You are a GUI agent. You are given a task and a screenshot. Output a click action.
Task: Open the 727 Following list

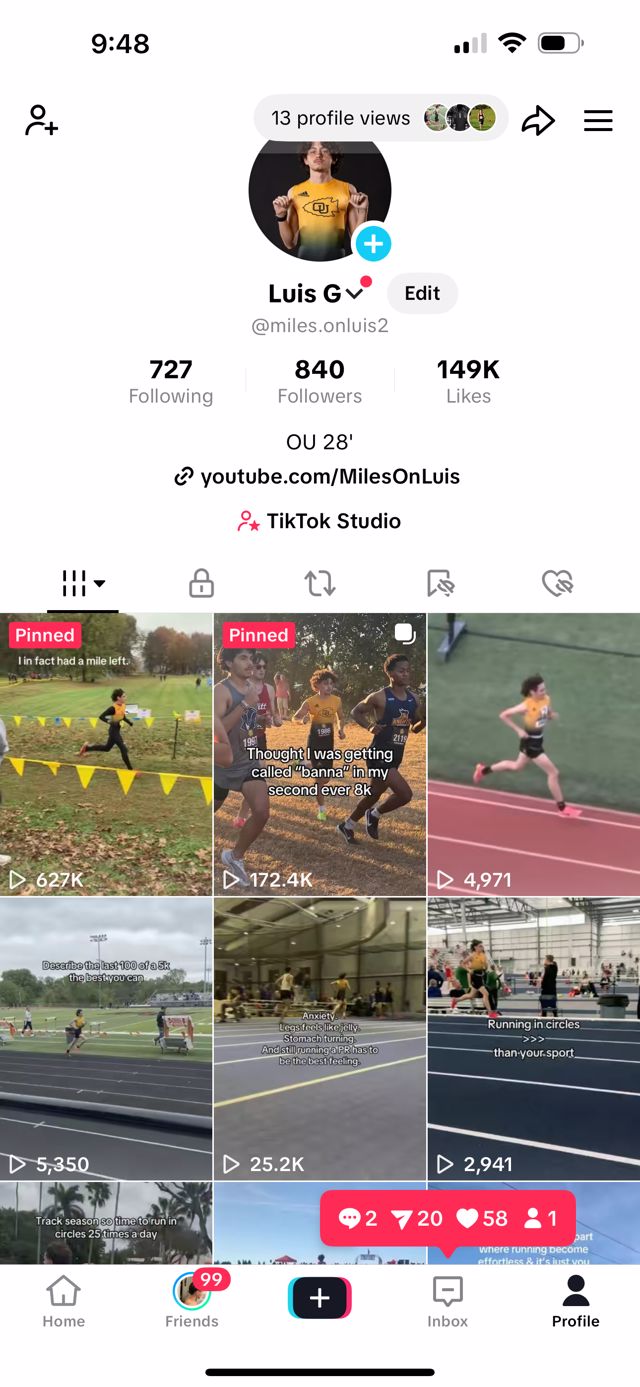(x=171, y=381)
